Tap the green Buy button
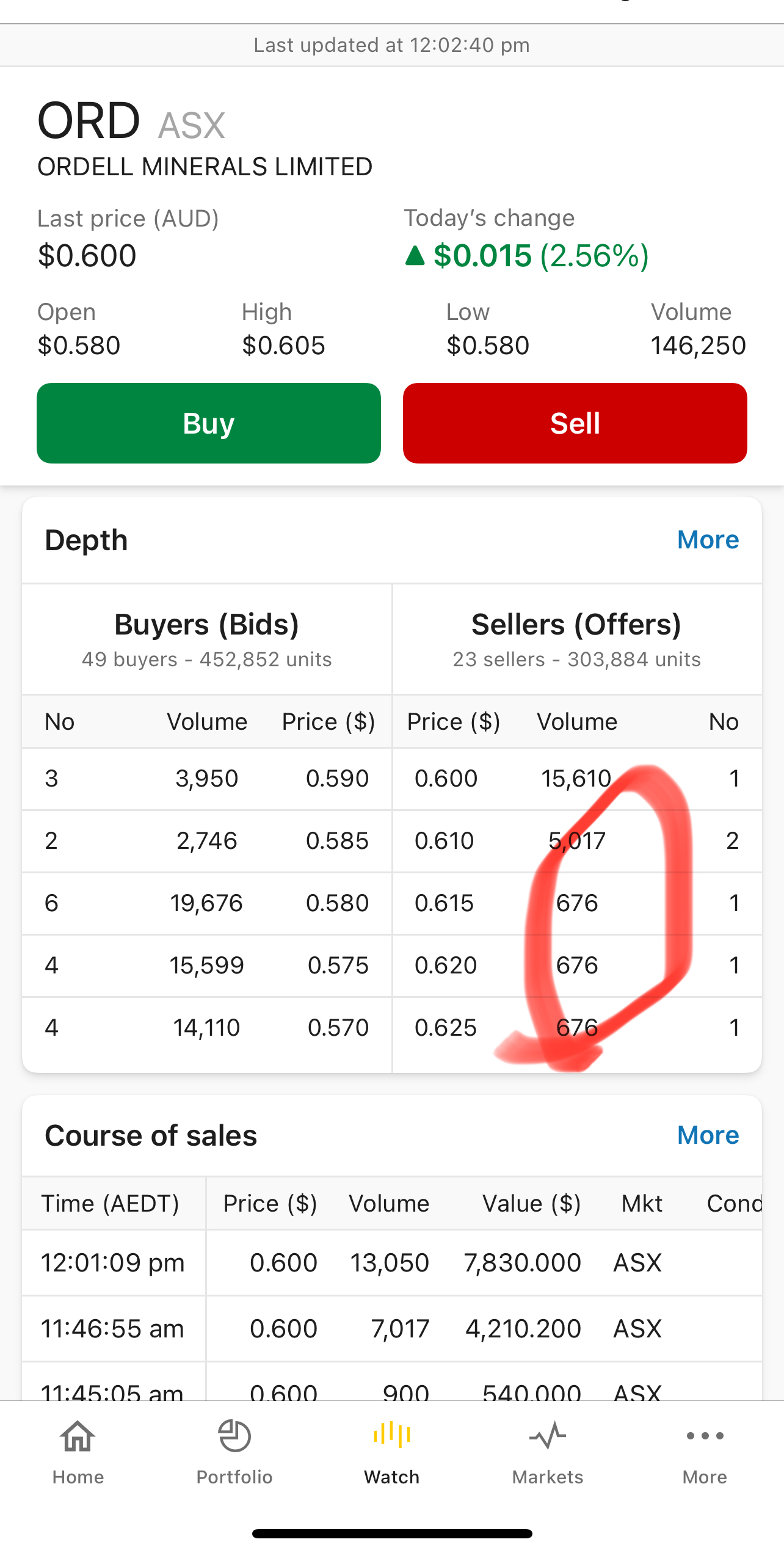784x1553 pixels. (x=209, y=423)
